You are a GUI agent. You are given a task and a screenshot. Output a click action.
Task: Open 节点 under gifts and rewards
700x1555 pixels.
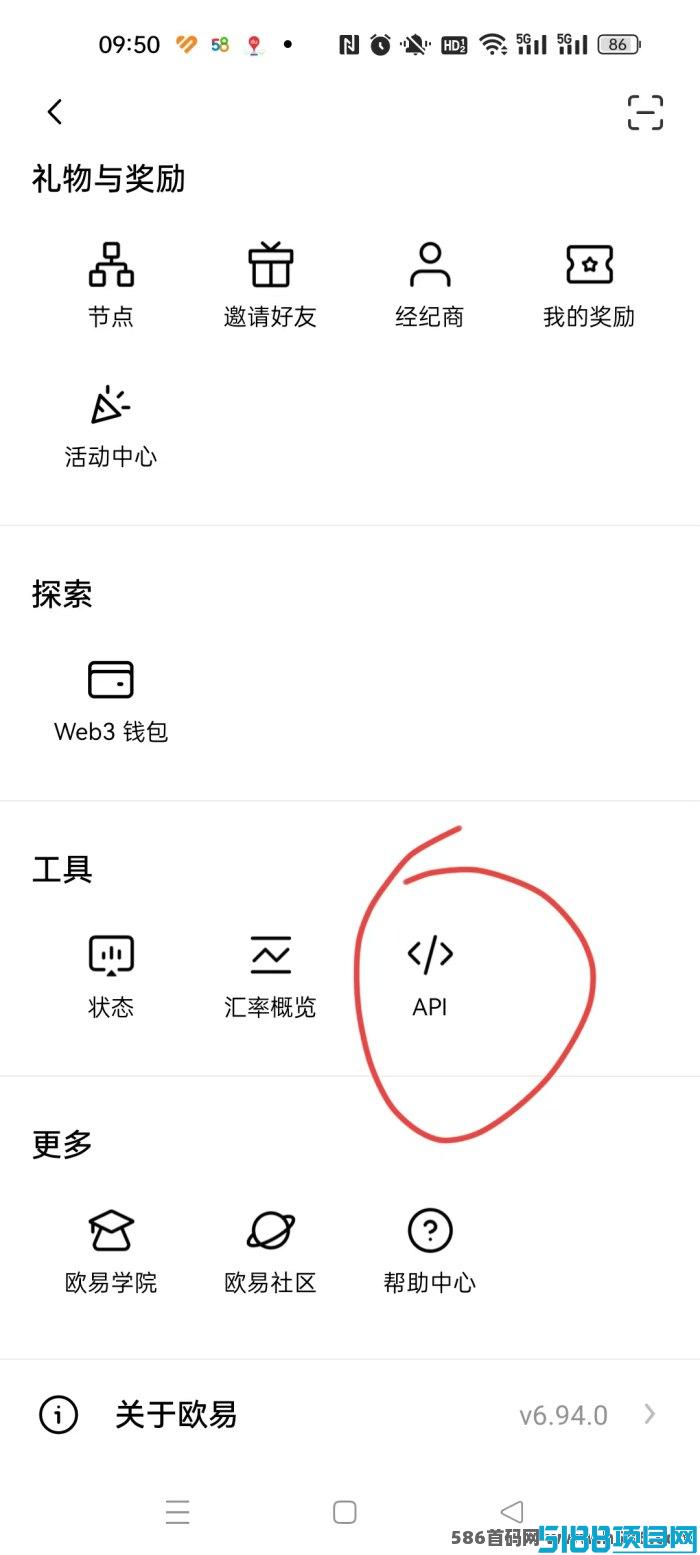(x=111, y=285)
